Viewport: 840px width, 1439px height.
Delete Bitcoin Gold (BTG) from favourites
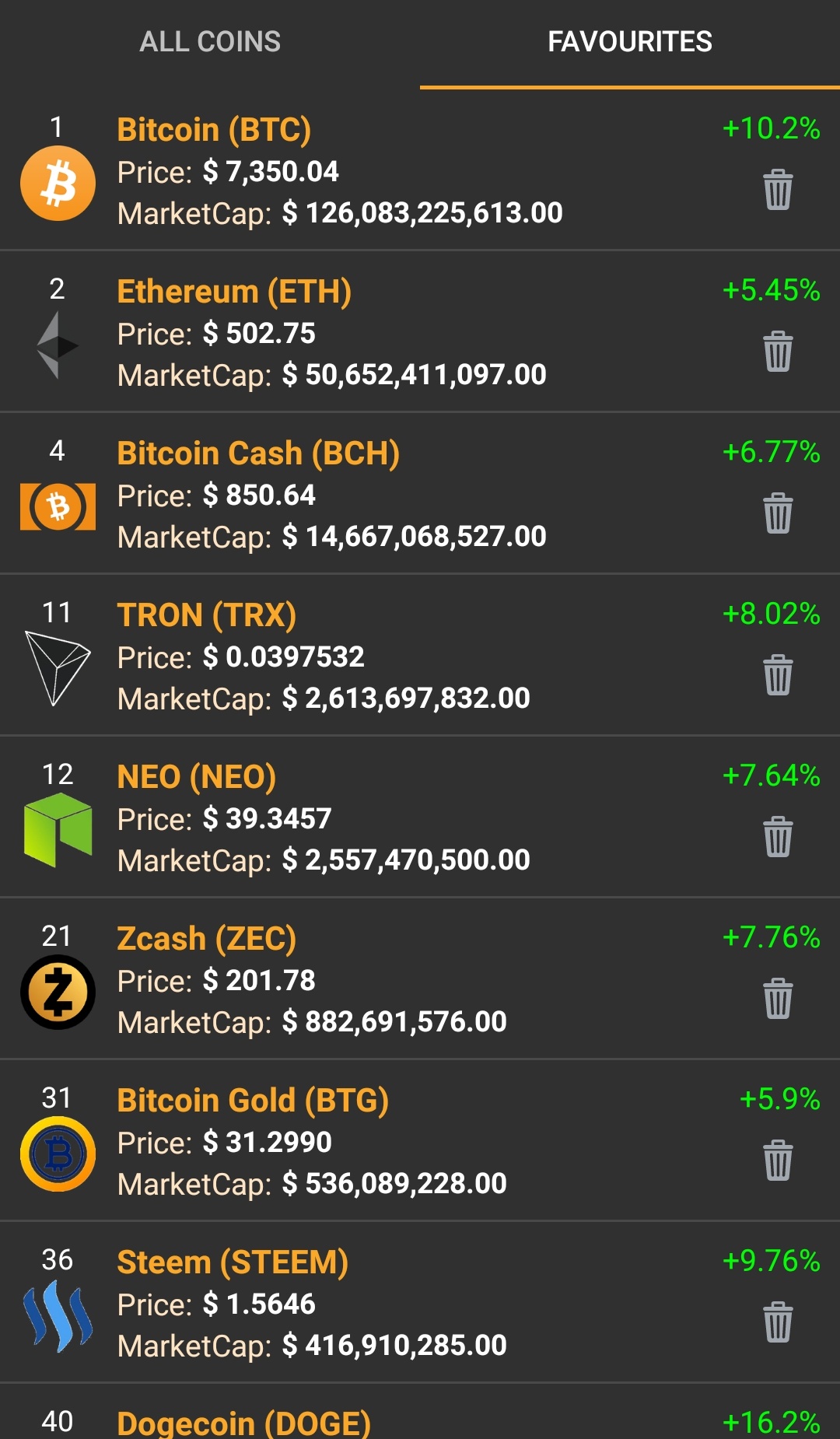point(778,1161)
